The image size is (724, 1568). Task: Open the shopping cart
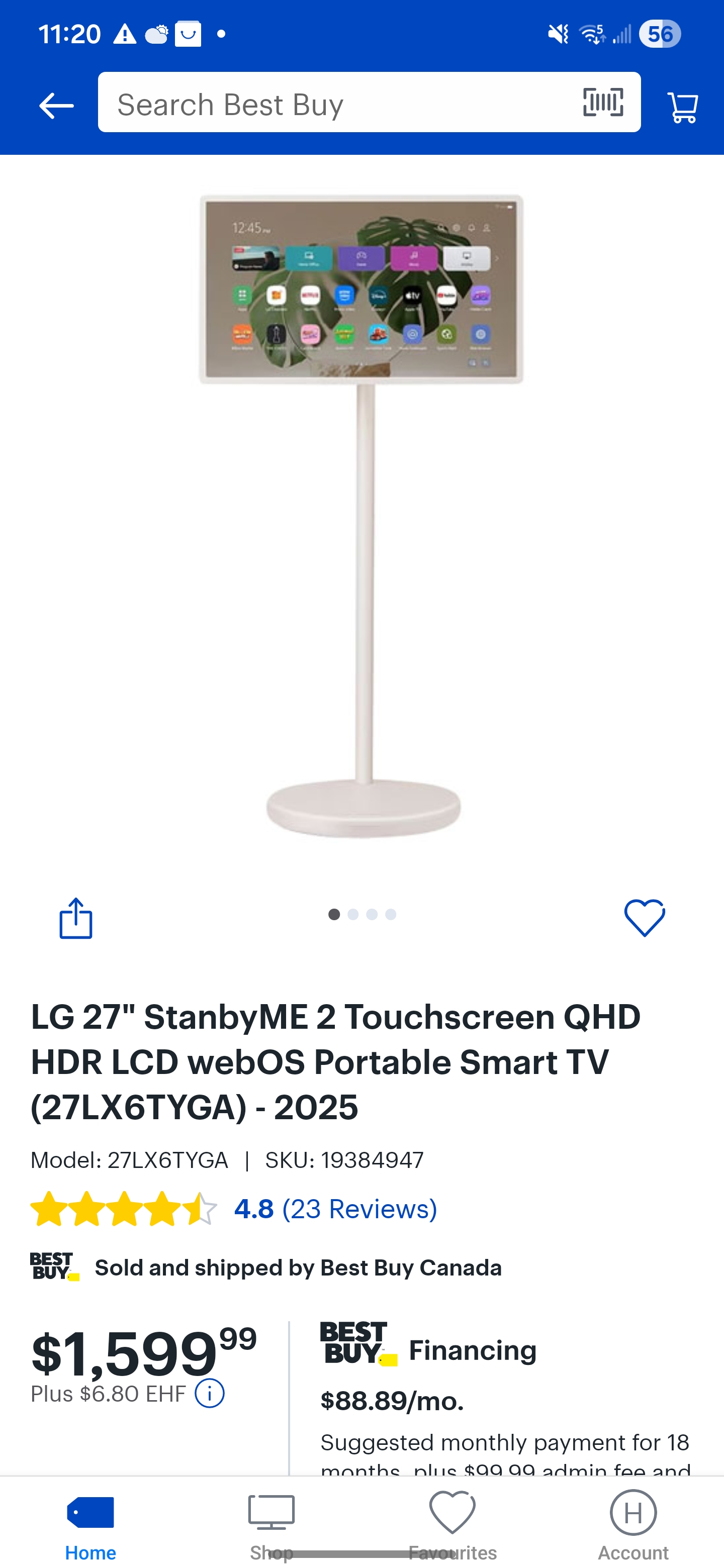[x=683, y=107]
